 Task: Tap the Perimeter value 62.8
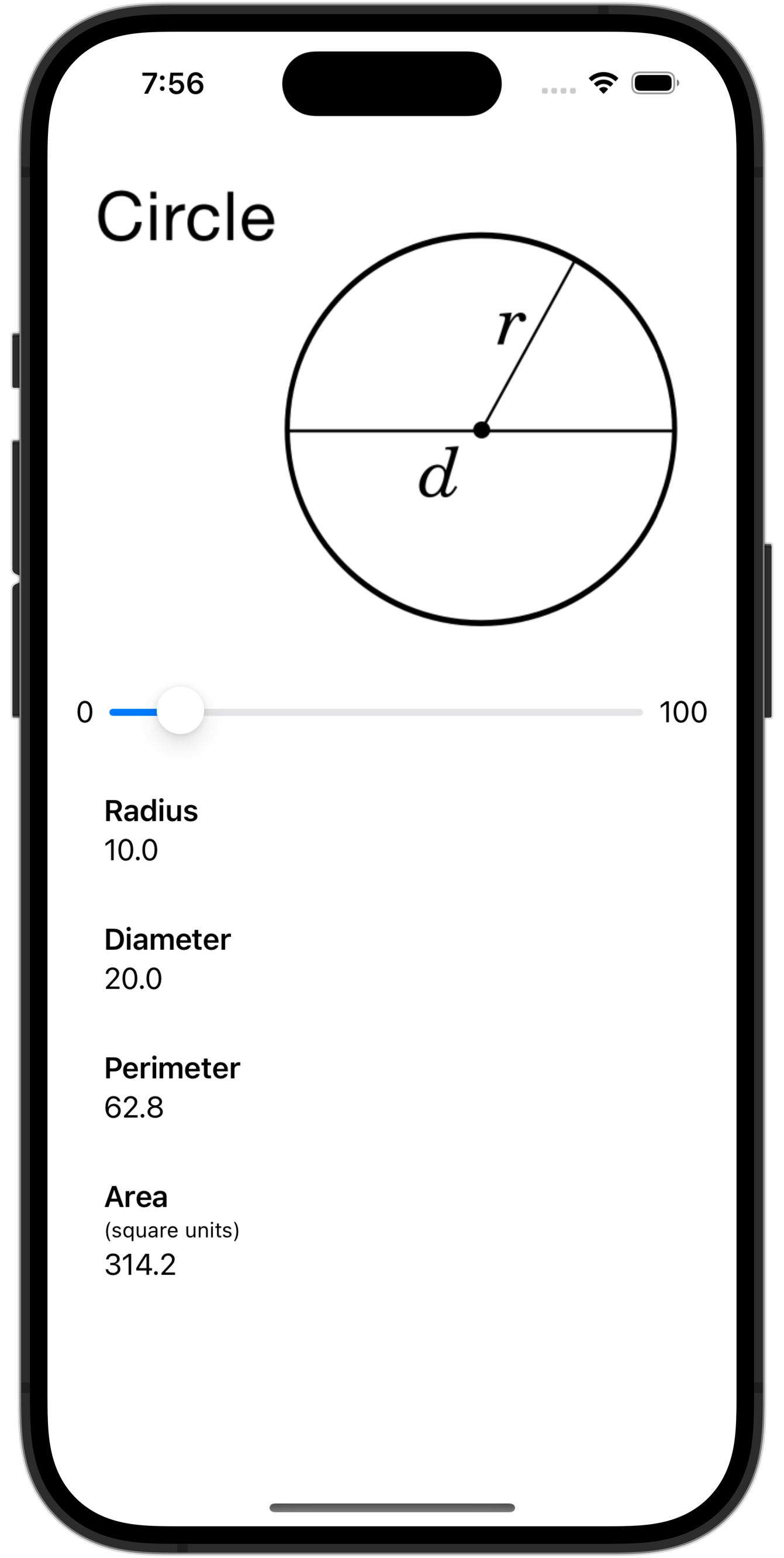pos(134,1107)
